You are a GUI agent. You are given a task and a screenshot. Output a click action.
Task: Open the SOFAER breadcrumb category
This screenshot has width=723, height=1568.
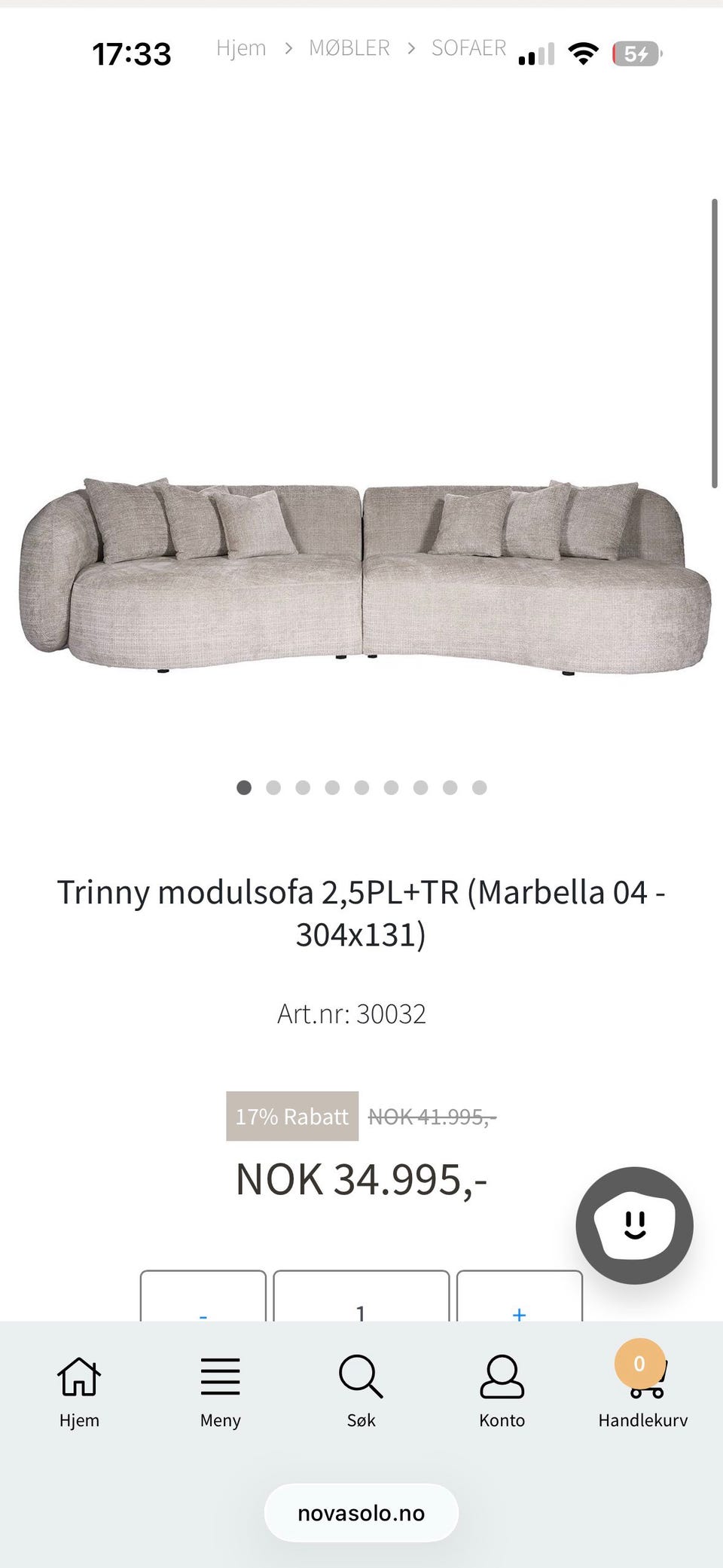point(468,47)
